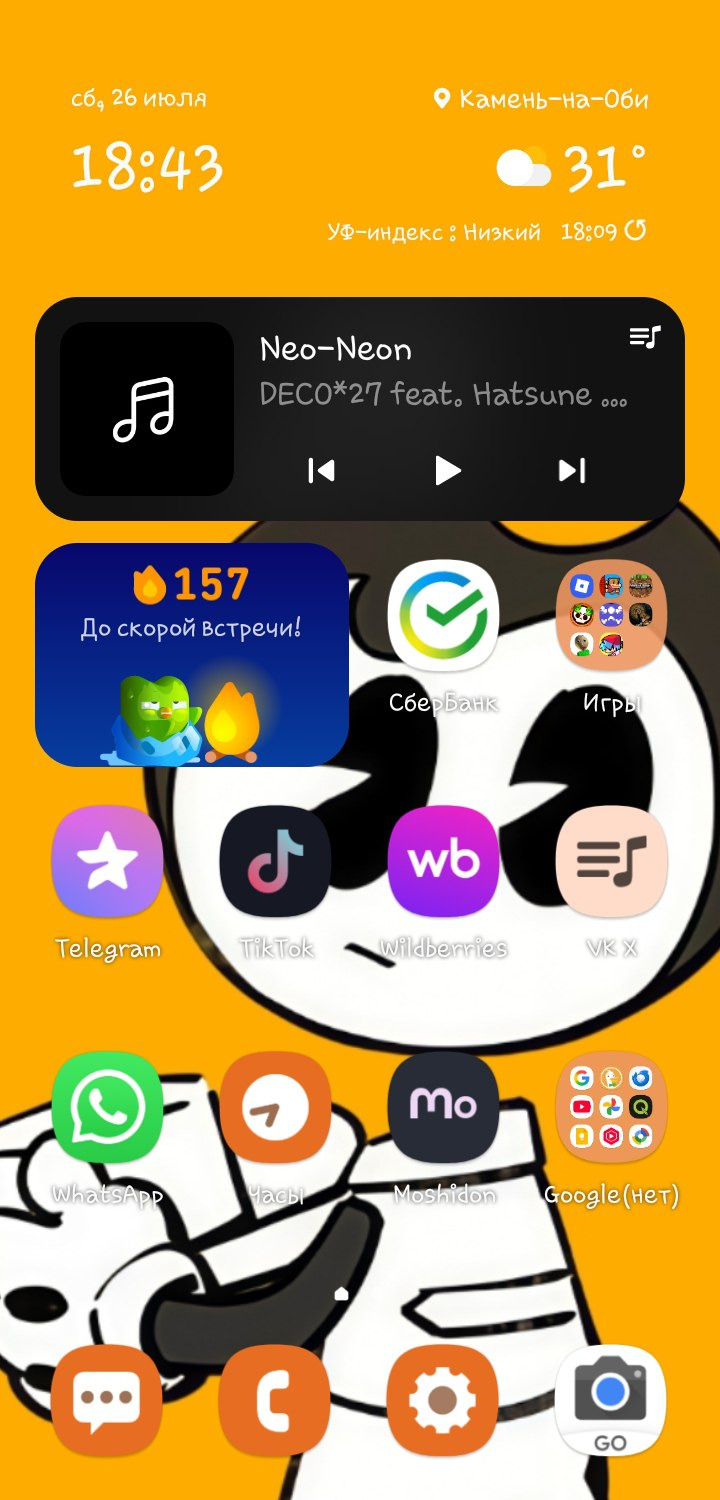Go to the previous track
The height and width of the screenshot is (1500, 720).
[x=321, y=470]
